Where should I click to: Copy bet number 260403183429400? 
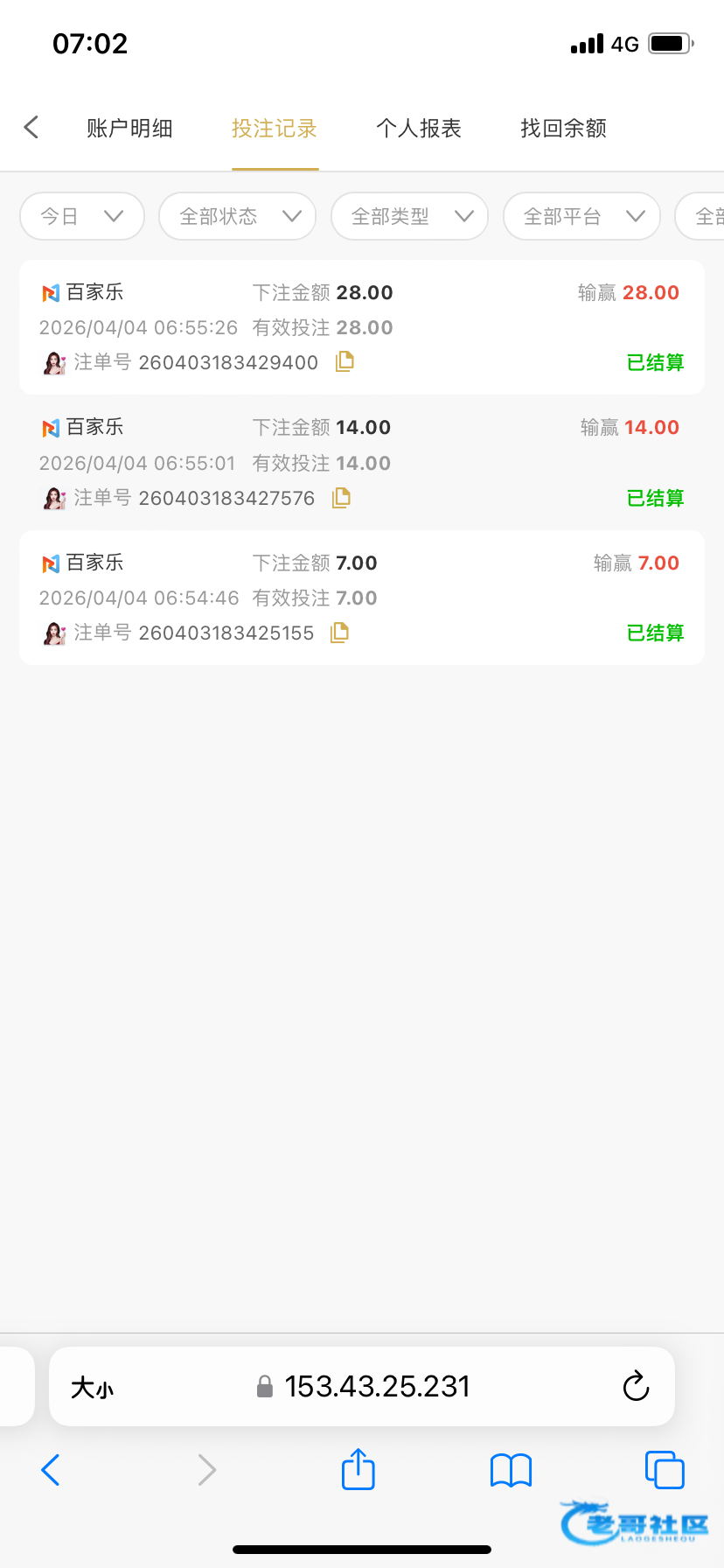click(345, 361)
